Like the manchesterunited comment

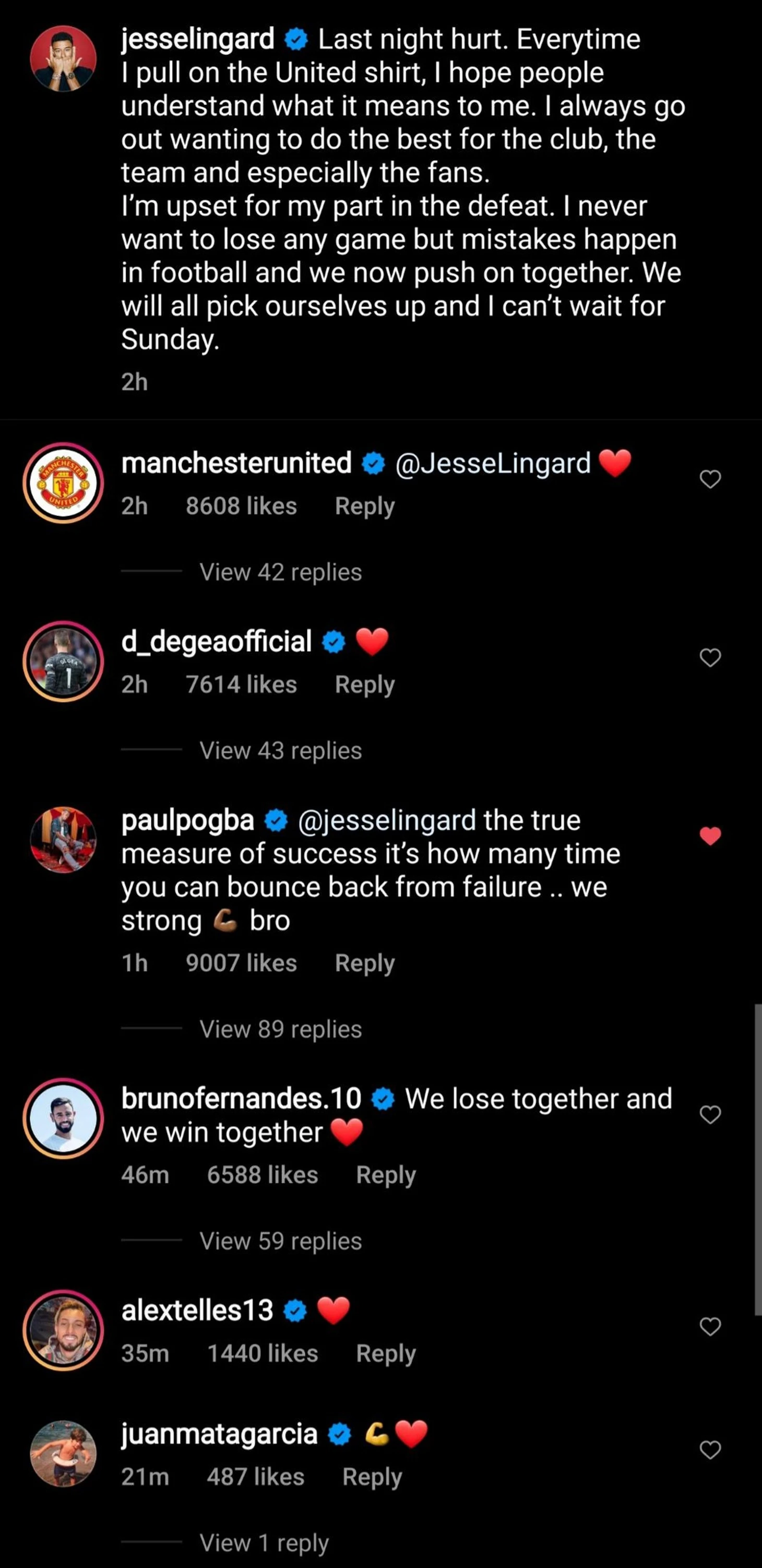710,480
